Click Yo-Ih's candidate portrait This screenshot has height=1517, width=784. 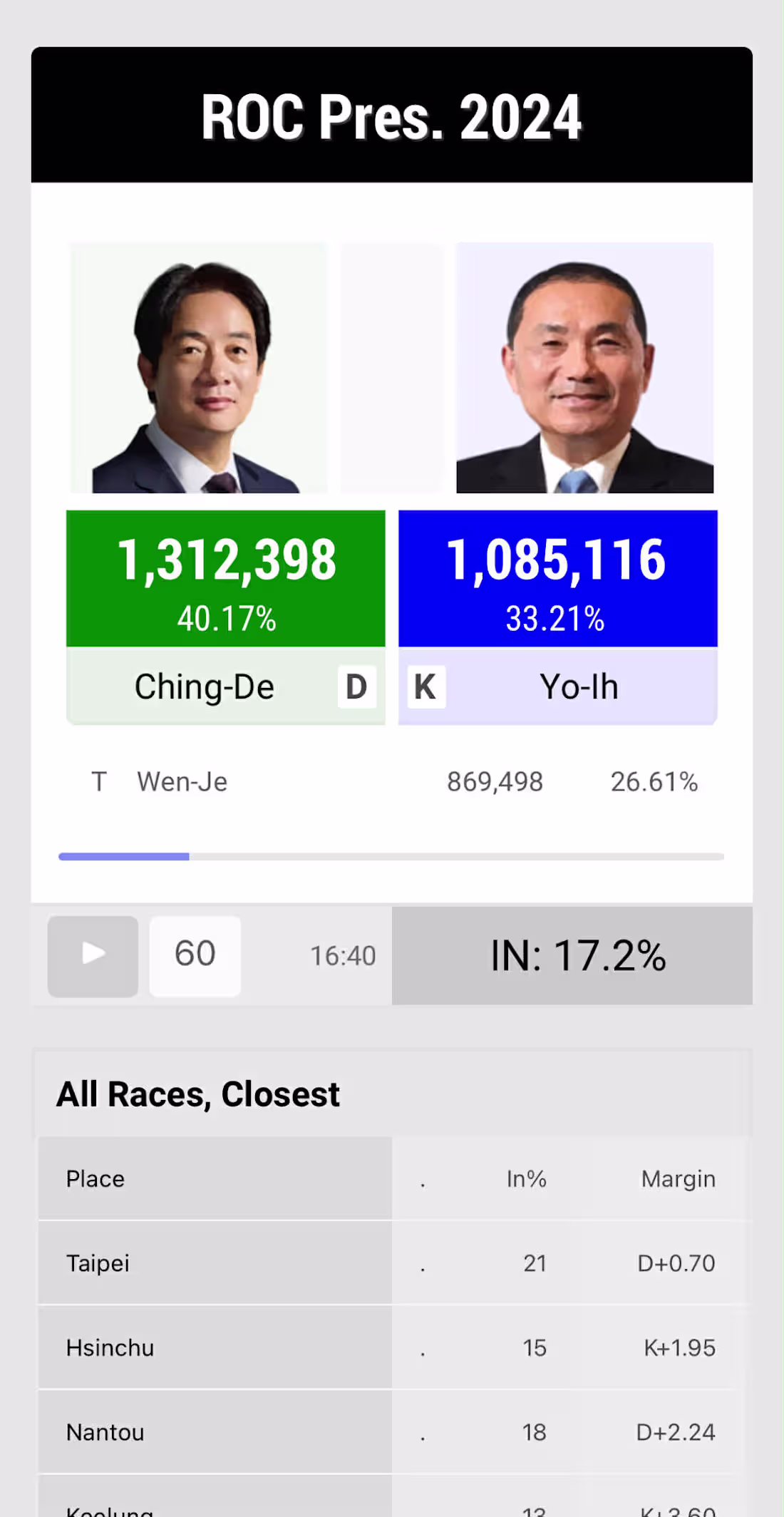[x=584, y=367]
